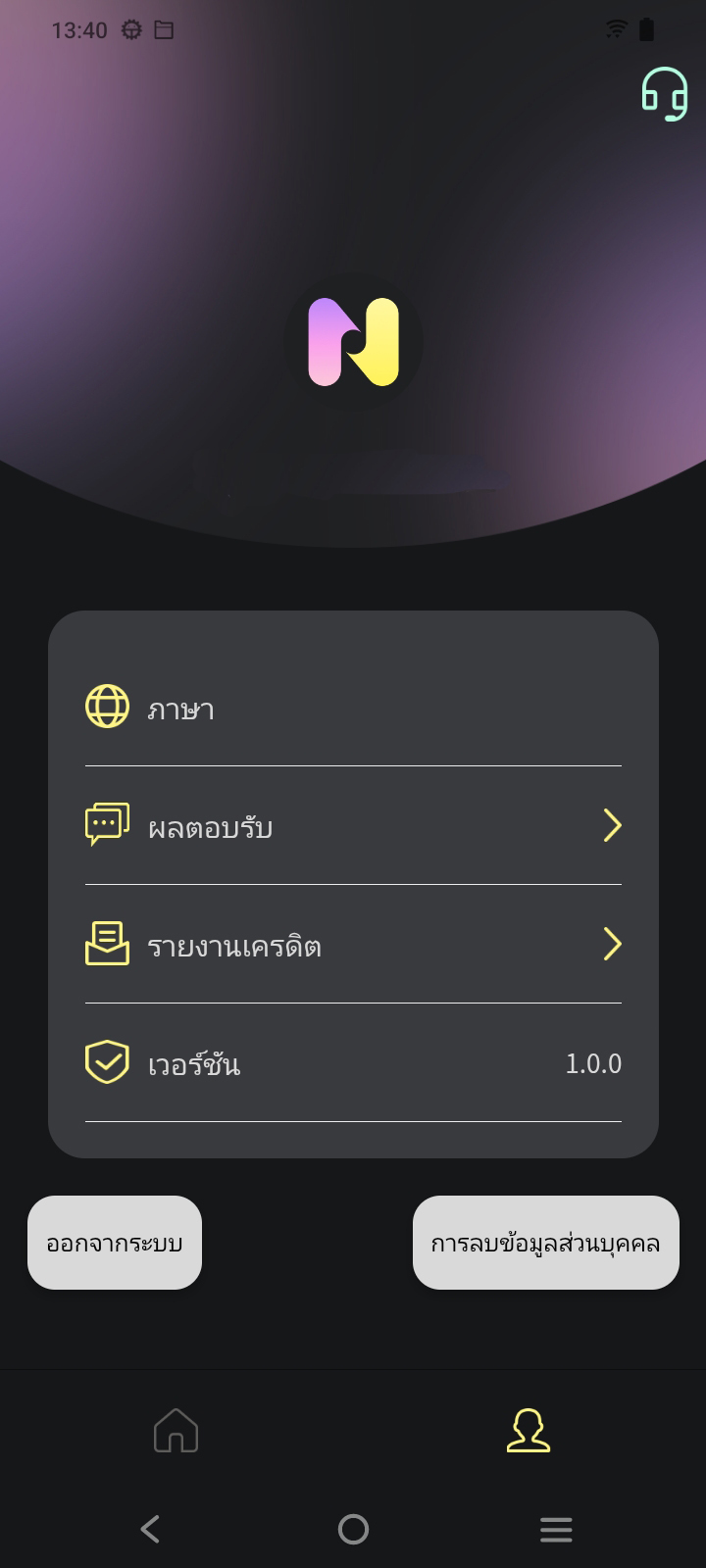
Task: Open the รายงานเครดิต credit report row
Action: pos(353,945)
